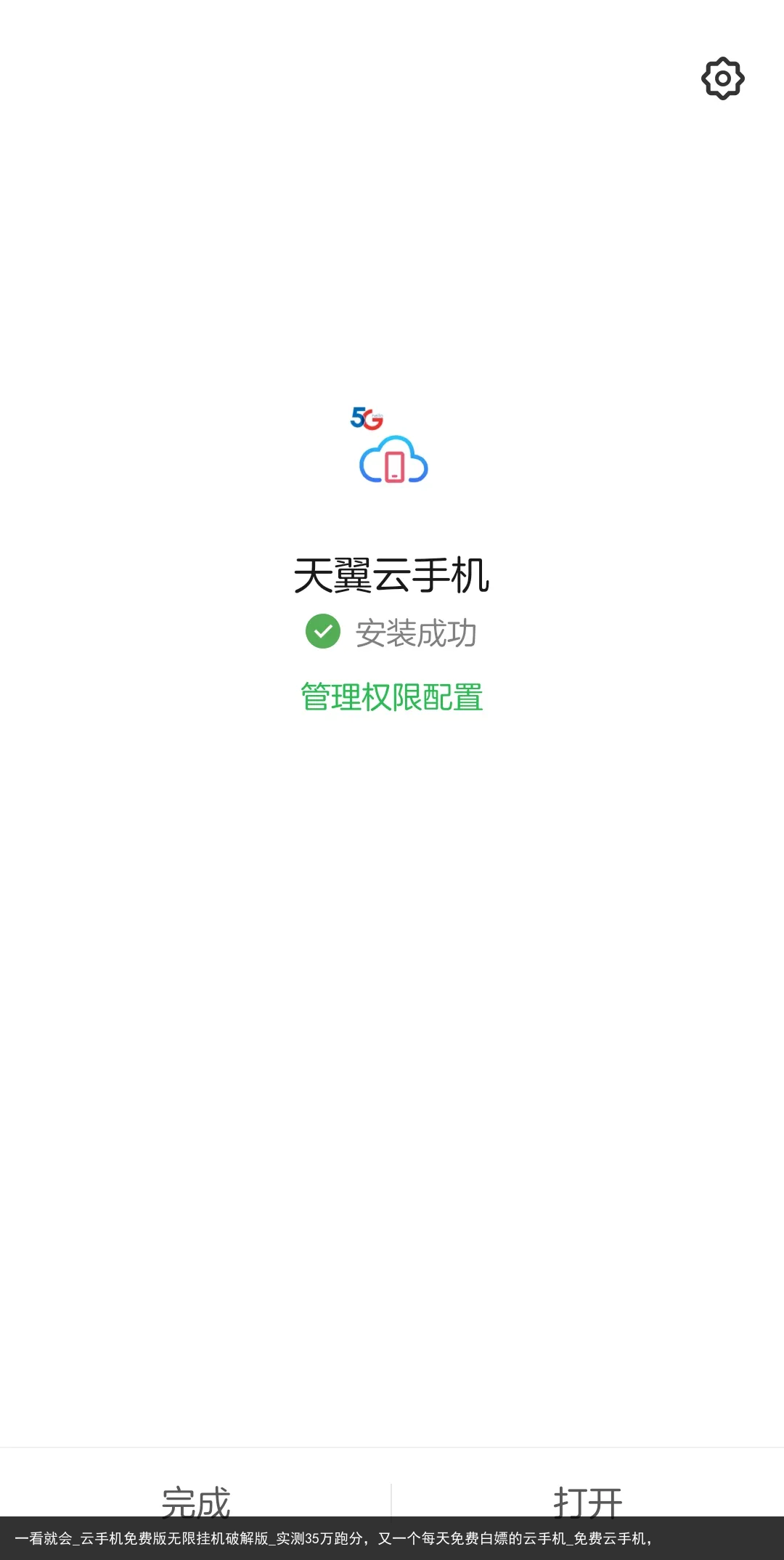Open the installer settings gear
This screenshot has width=784, height=1560.
(722, 78)
